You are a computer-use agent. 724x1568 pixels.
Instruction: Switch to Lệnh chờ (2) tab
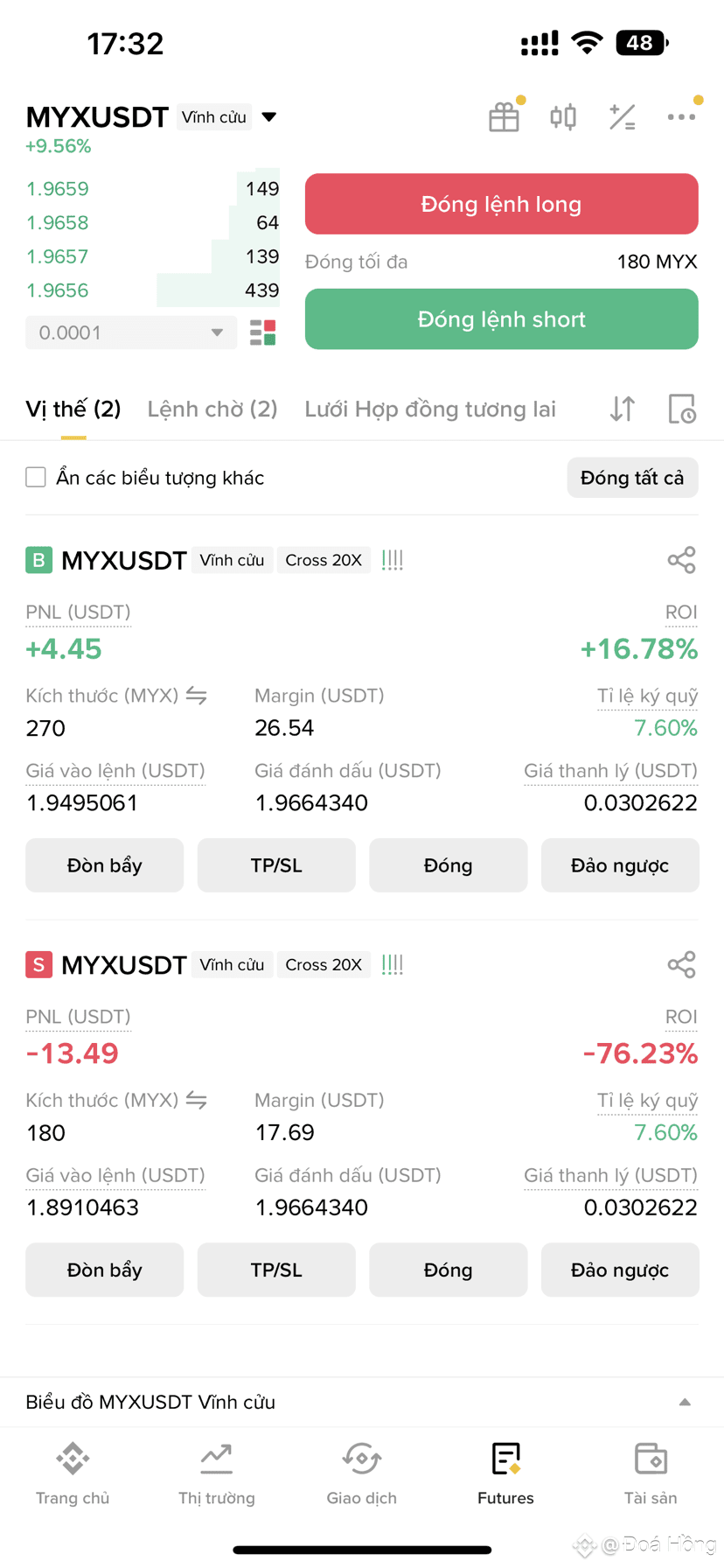pyautogui.click(x=212, y=409)
